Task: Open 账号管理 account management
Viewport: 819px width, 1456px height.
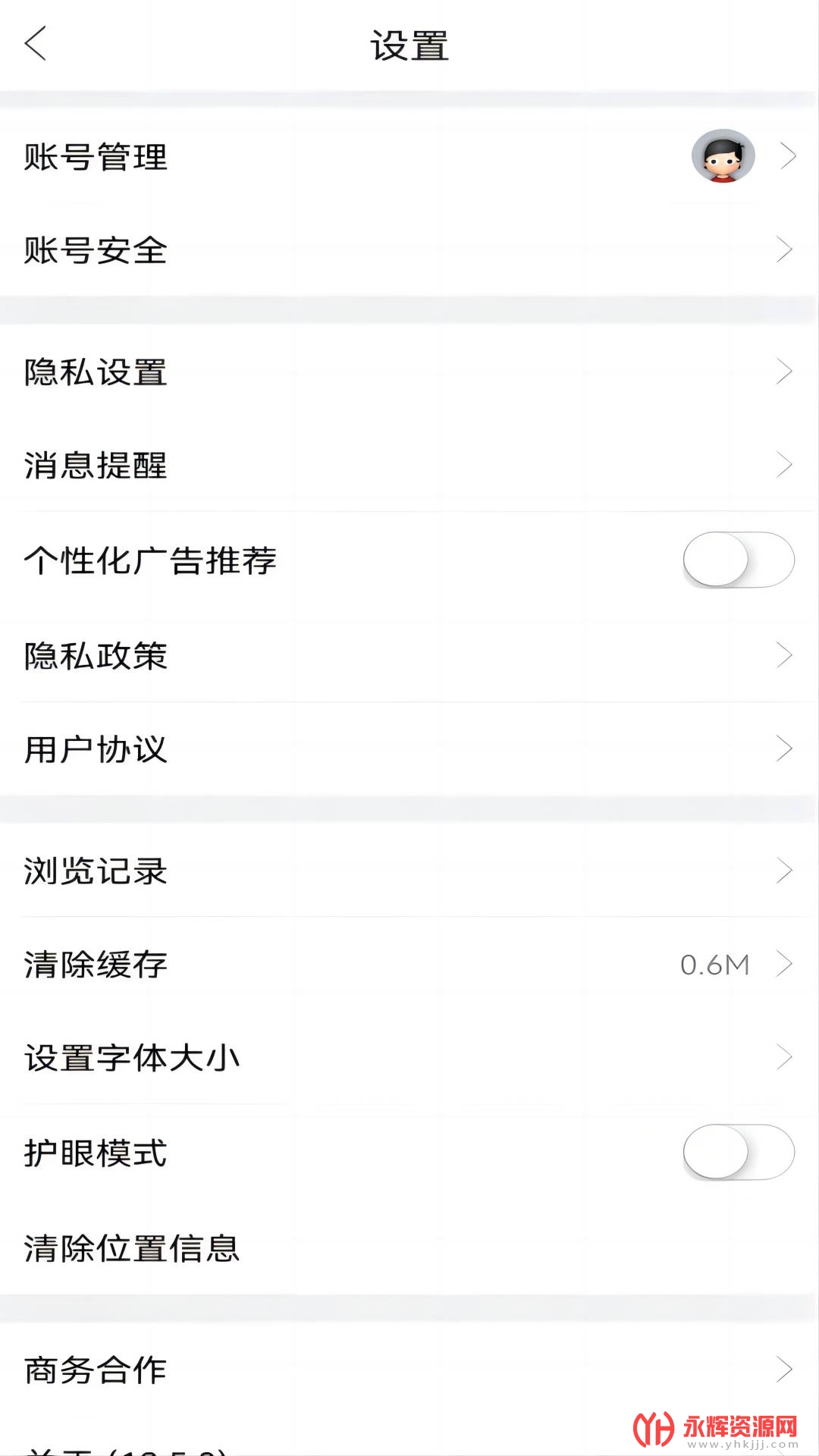Action: pos(409,157)
